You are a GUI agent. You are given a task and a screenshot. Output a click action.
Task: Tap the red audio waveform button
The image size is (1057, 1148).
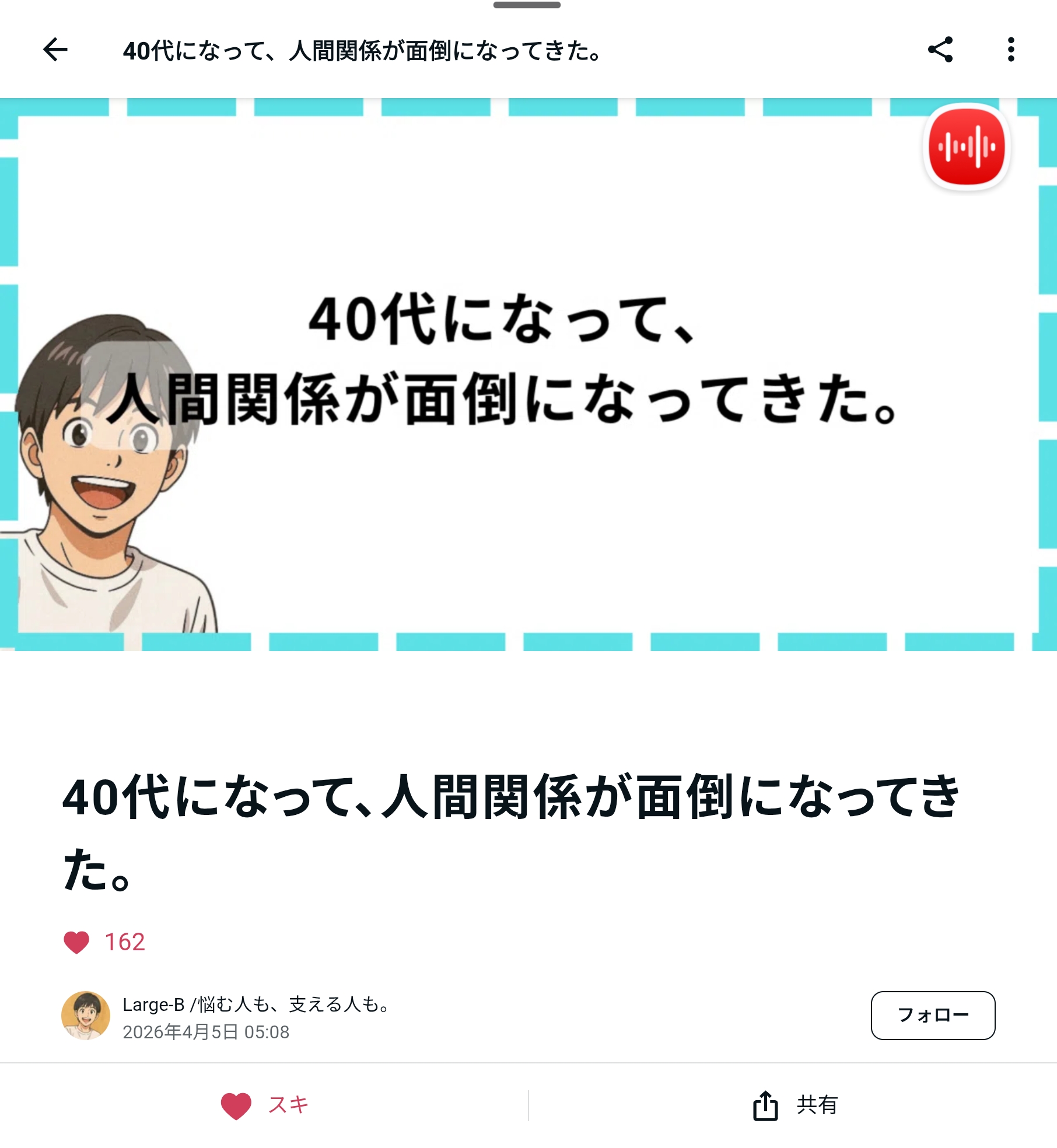pyautogui.click(x=967, y=147)
